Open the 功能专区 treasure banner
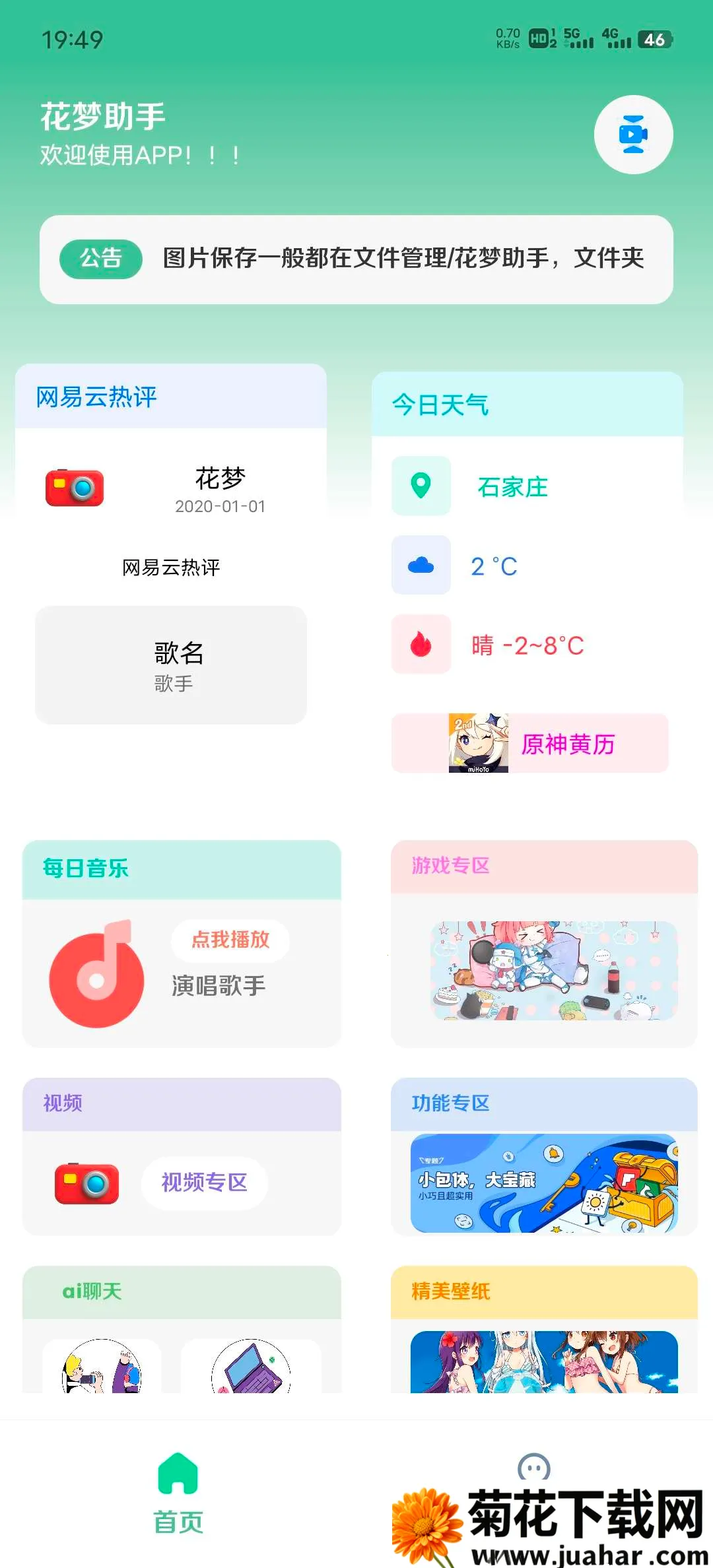713x1568 pixels. click(544, 1183)
